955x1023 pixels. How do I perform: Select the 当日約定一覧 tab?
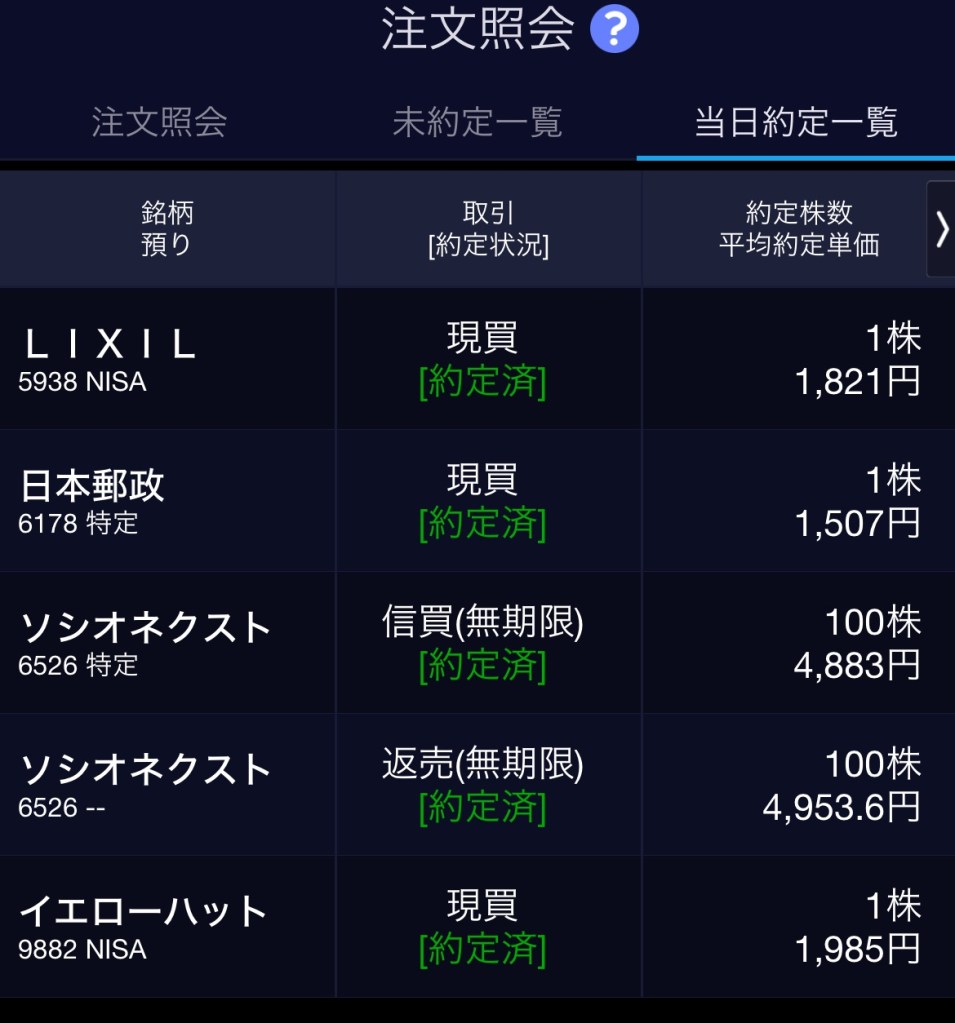[796, 122]
